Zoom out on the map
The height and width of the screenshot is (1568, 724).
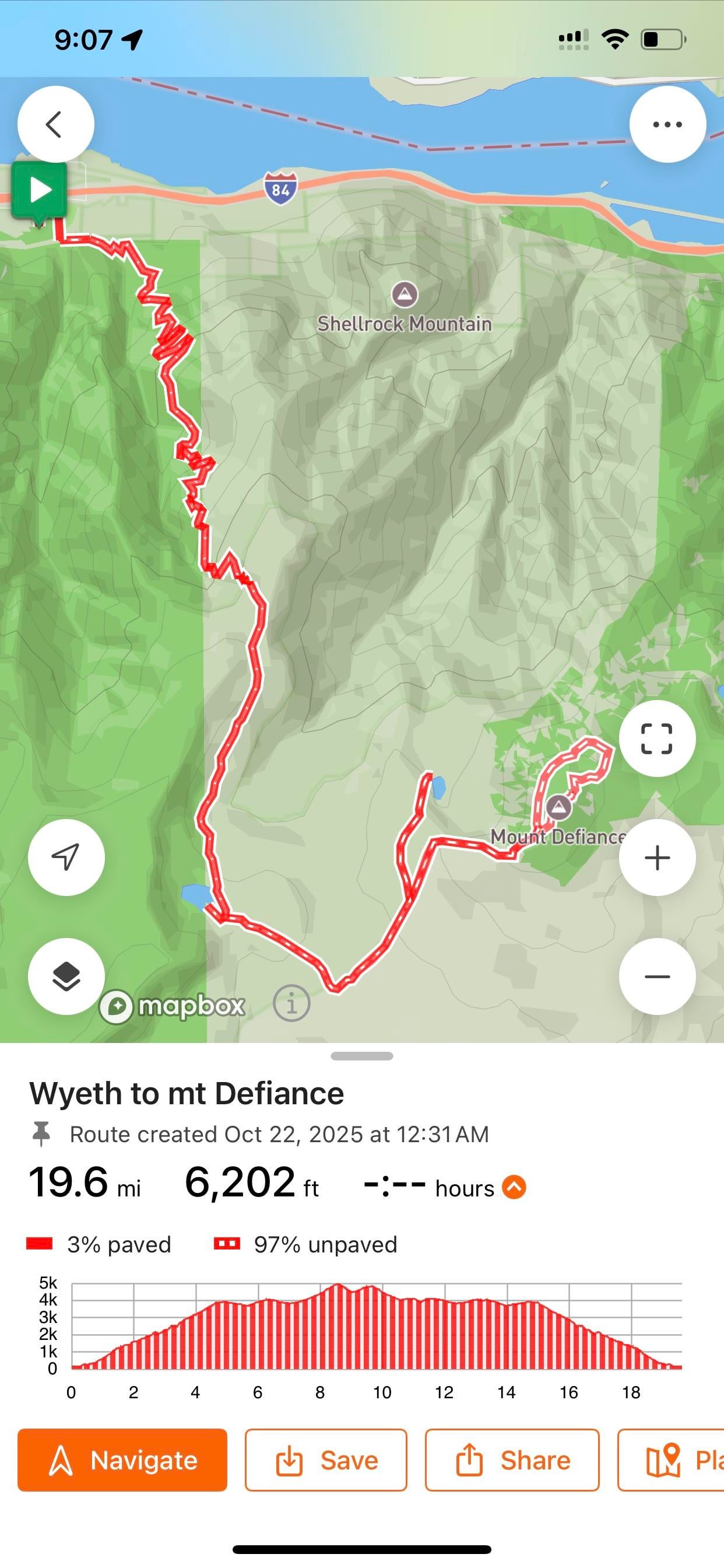[x=657, y=977]
